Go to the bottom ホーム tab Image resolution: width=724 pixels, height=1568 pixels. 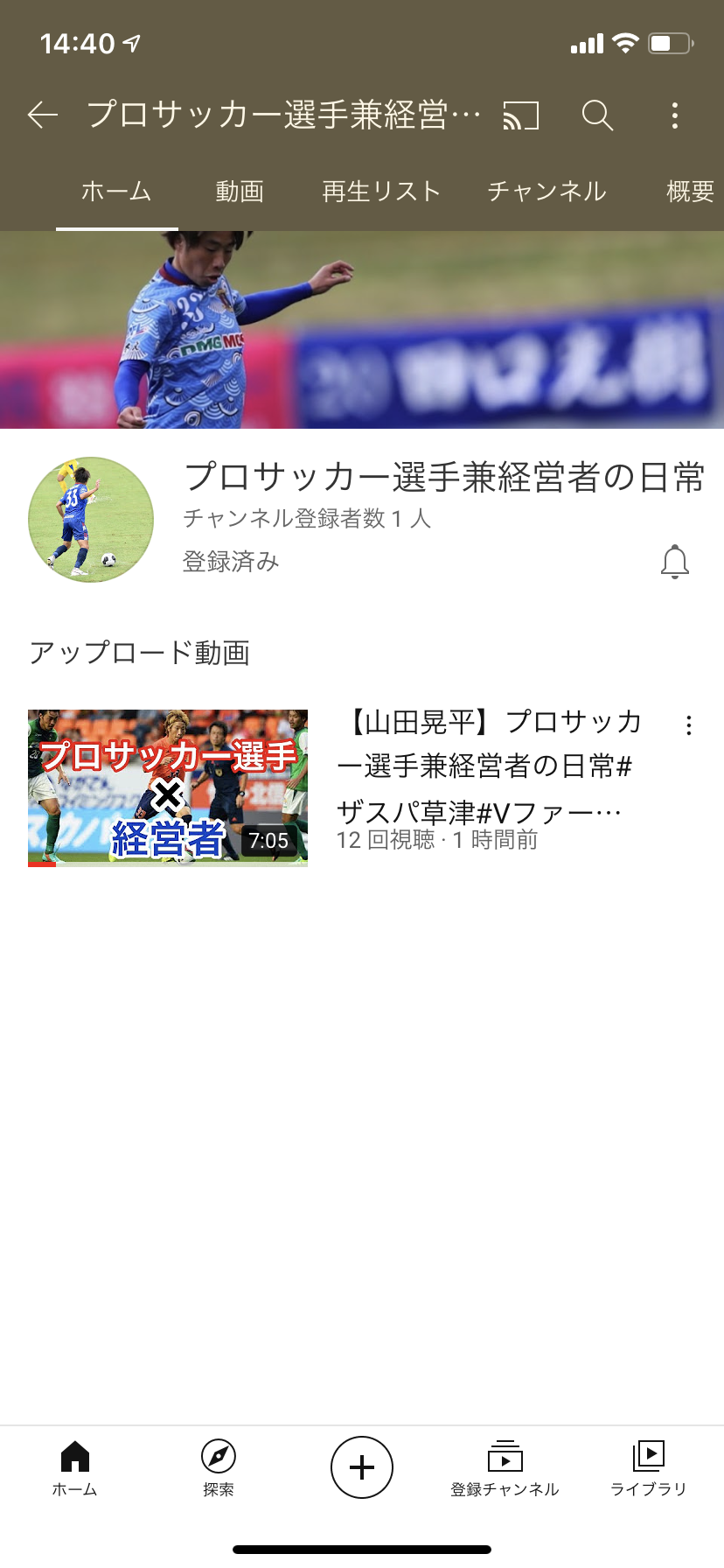pos(75,1467)
